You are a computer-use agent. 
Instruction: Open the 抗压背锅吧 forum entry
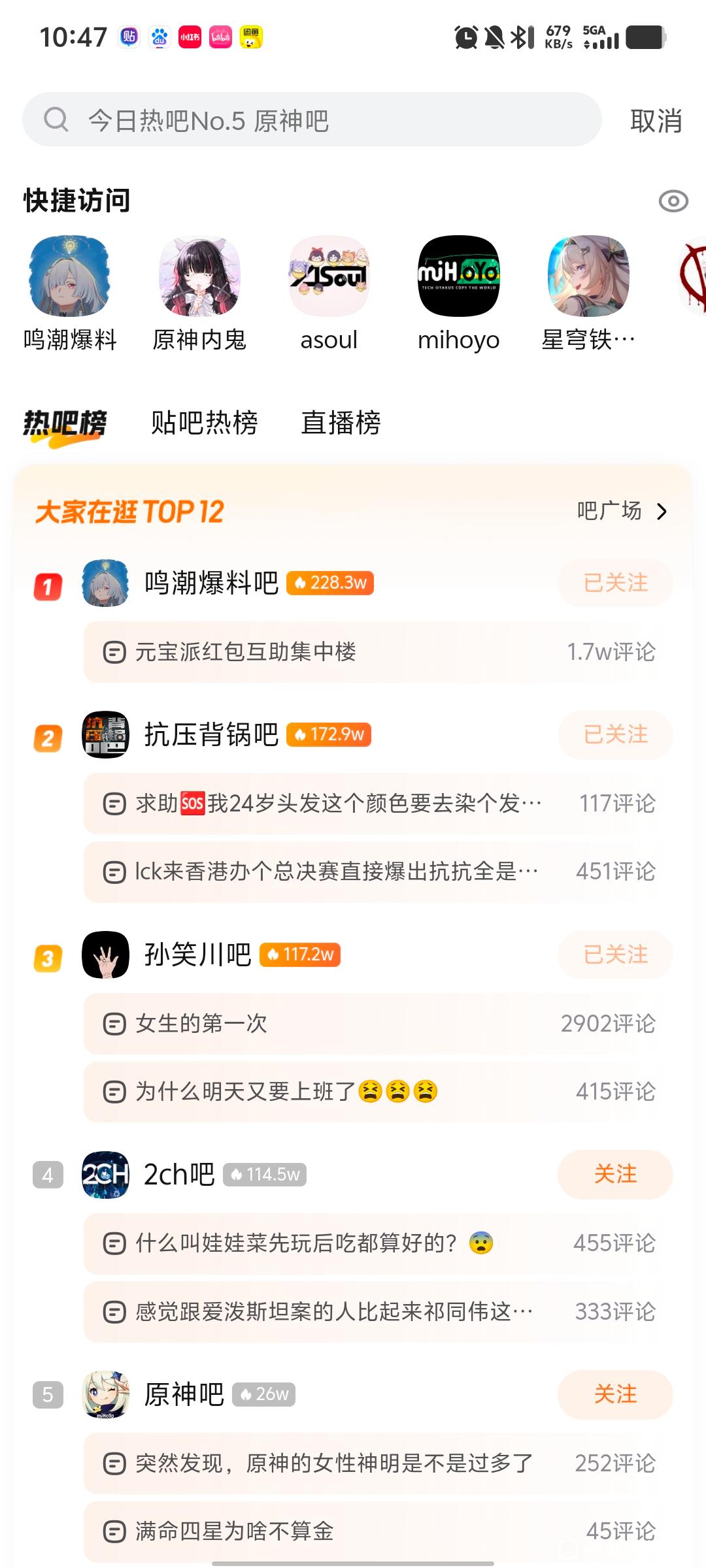click(211, 735)
